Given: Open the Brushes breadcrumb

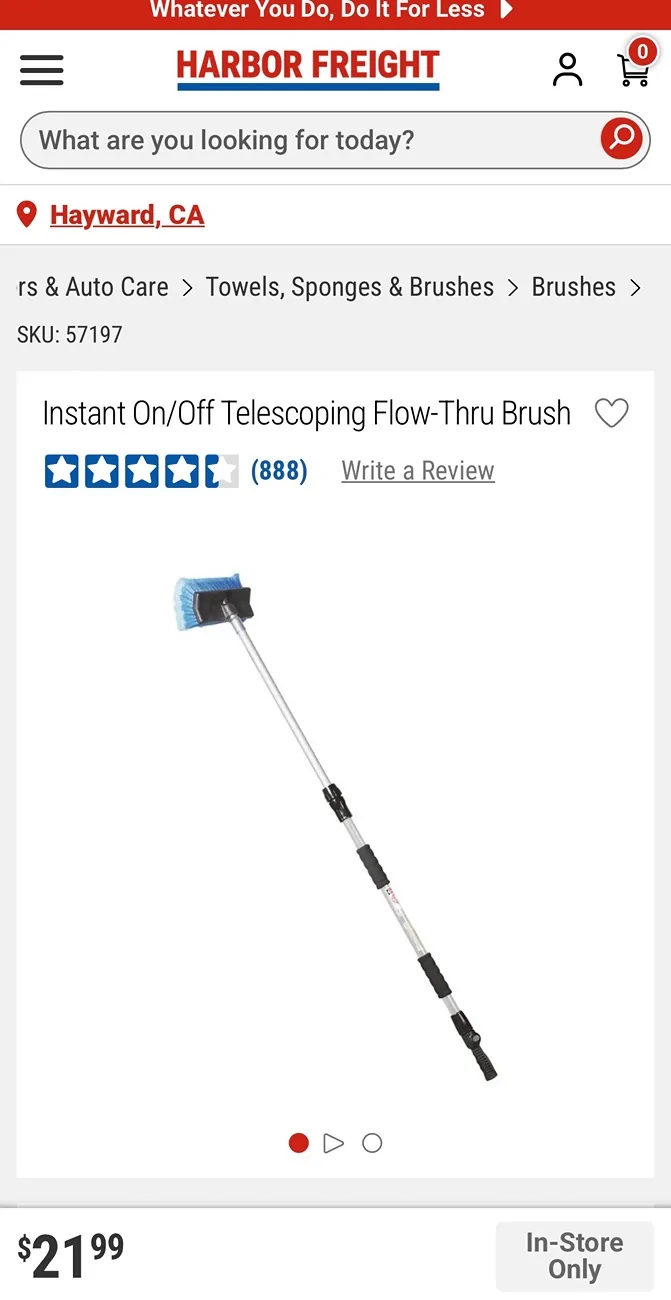Looking at the screenshot, I should coord(574,287).
